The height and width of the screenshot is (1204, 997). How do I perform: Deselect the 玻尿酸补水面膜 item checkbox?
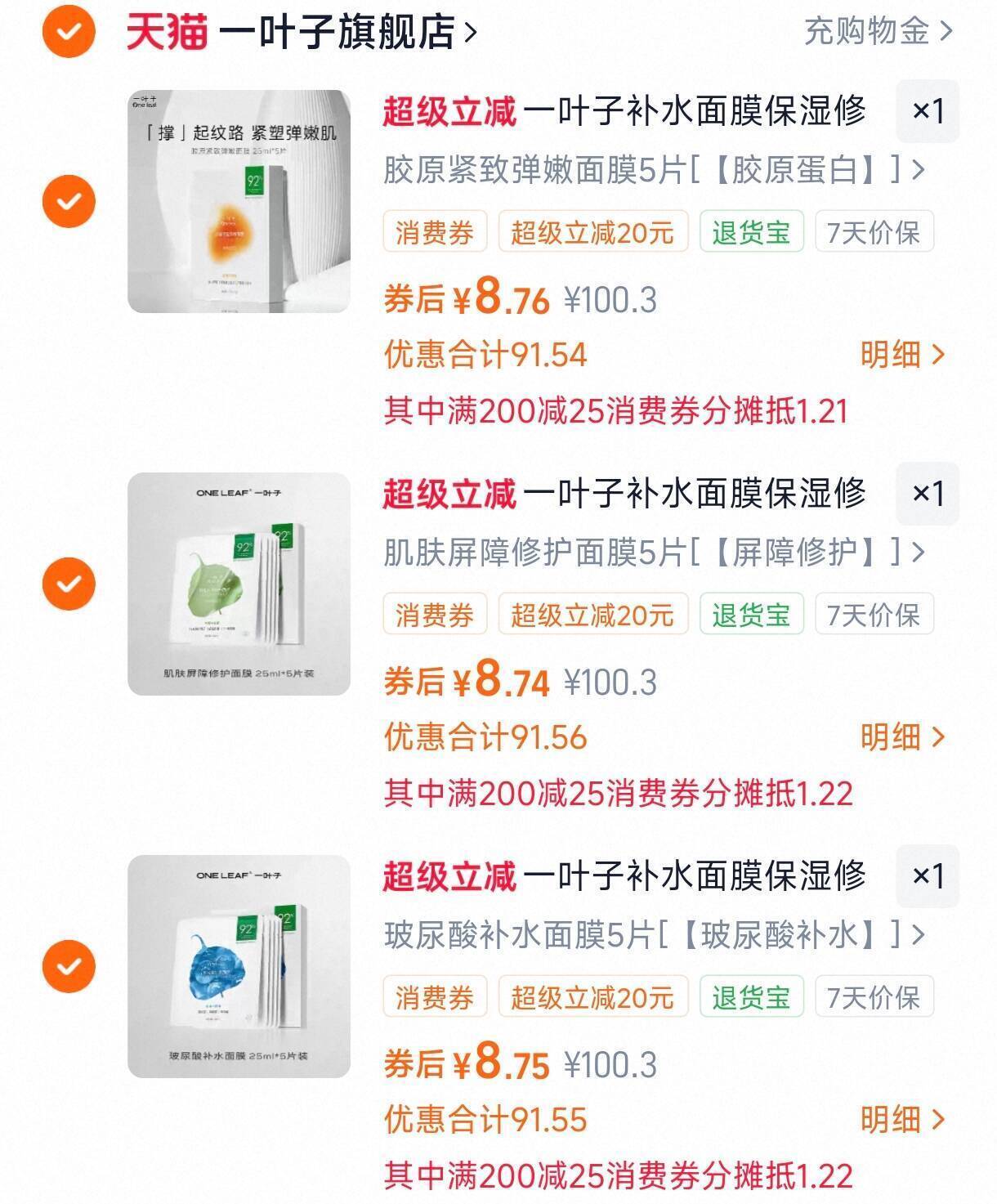coord(69,966)
